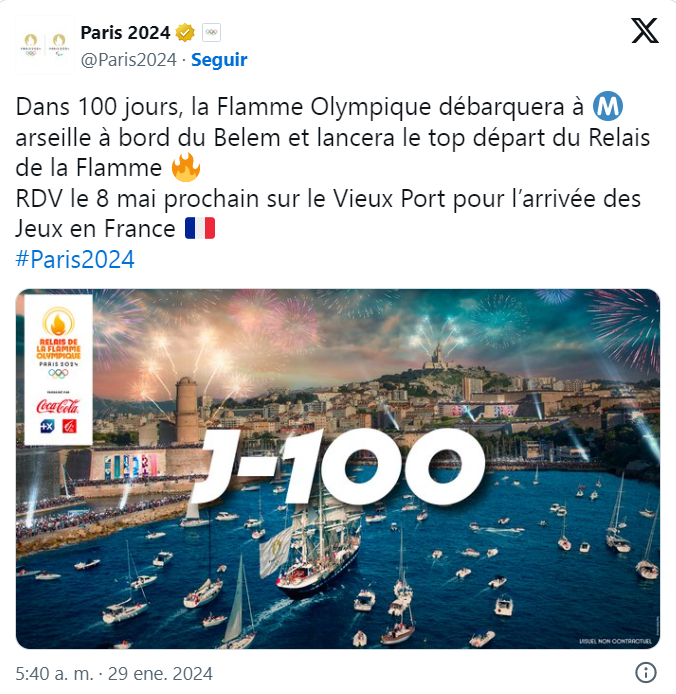Open the X logo link

[645, 30]
